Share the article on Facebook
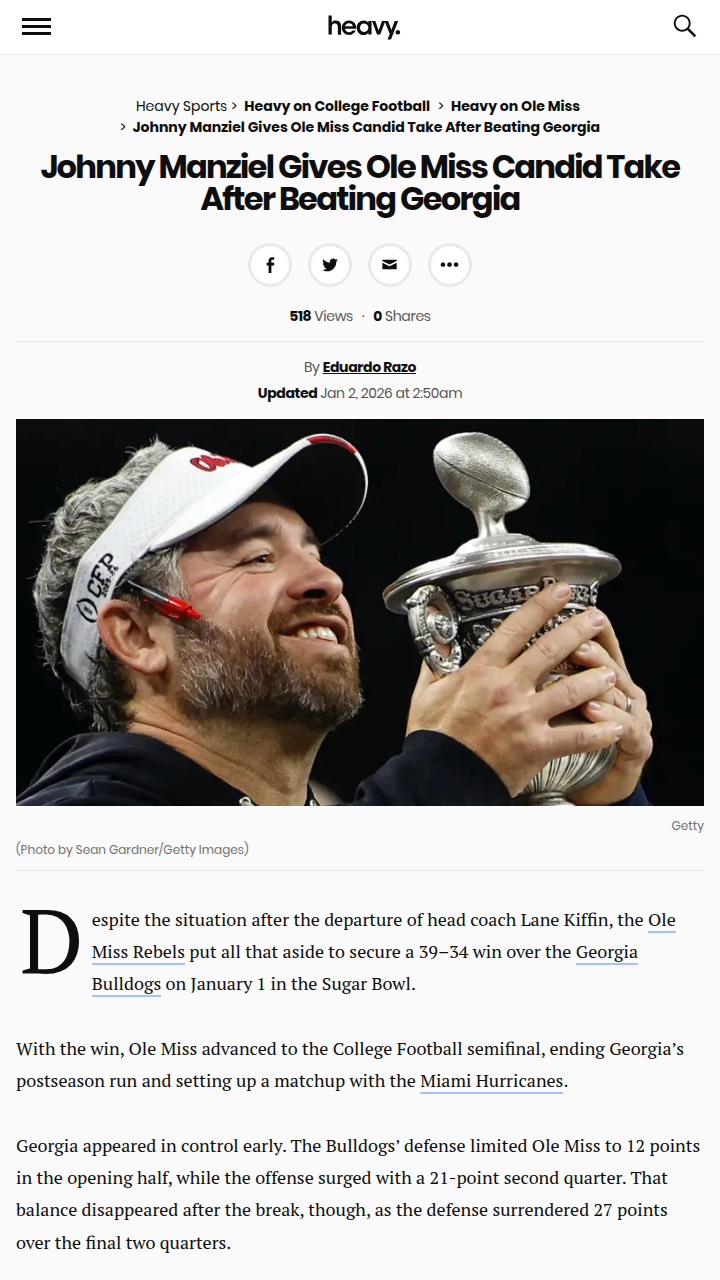Image resolution: width=720 pixels, height=1280 pixels. point(270,265)
